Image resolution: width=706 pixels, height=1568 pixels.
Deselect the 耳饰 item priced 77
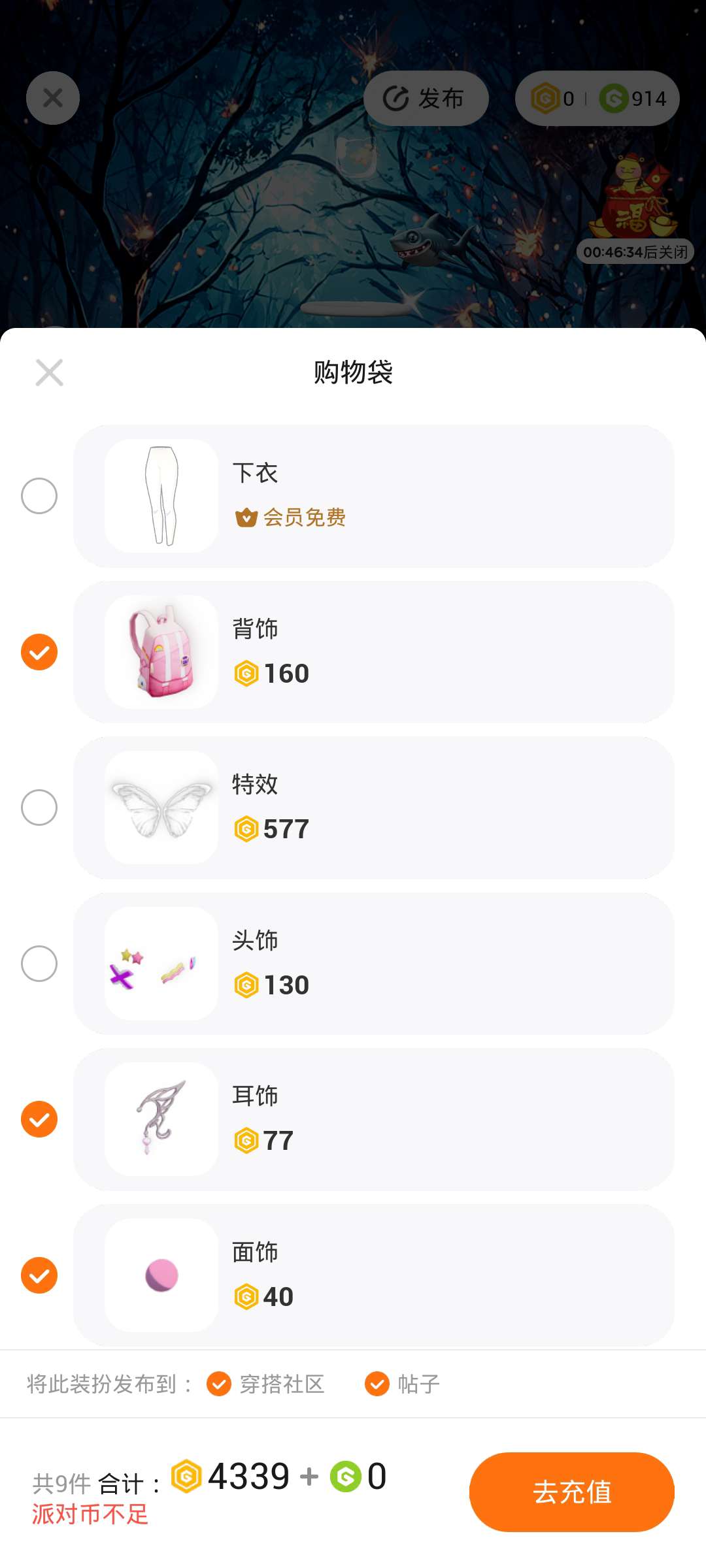(39, 1119)
